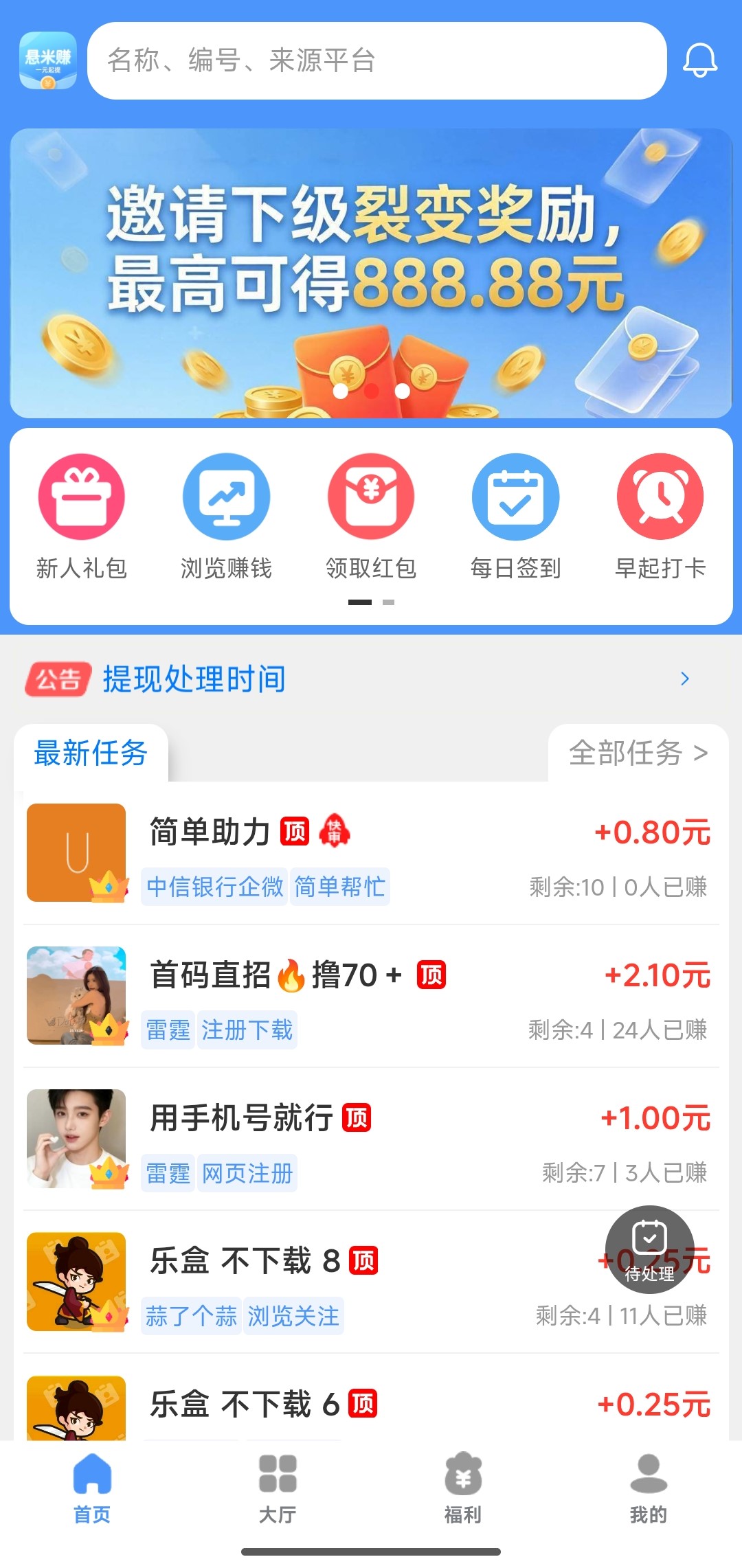This screenshot has width=742, height=1568.
Task: Open the notifications bell
Action: click(699, 60)
